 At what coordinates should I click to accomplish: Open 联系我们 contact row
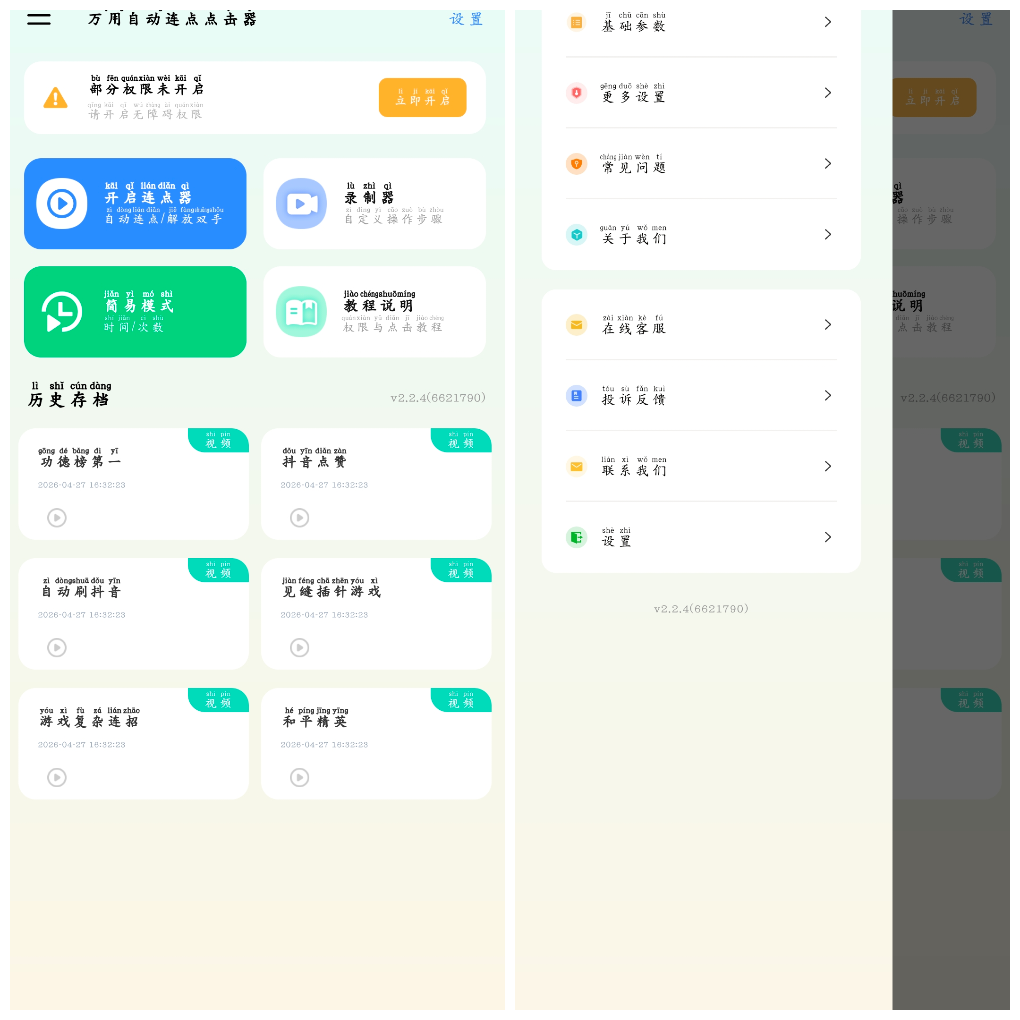point(700,467)
